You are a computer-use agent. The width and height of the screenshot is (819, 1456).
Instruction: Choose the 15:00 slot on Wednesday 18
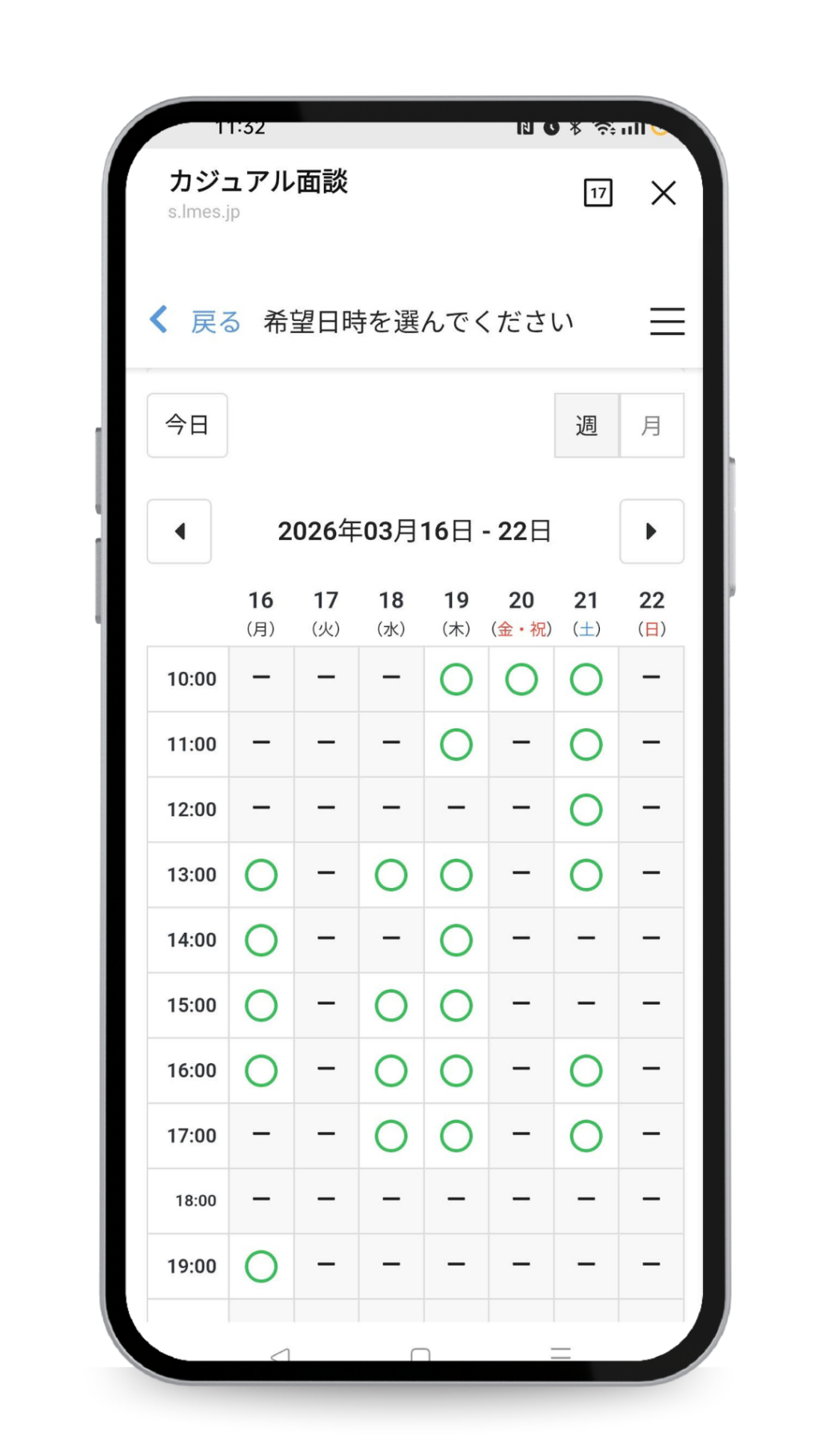391,1006
